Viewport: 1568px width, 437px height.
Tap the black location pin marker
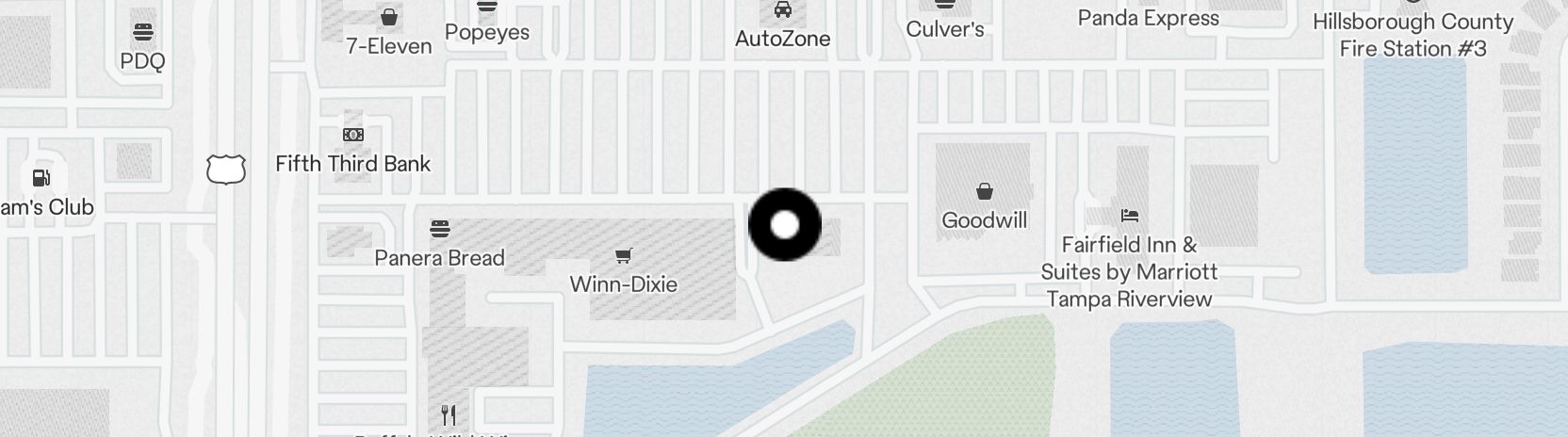coord(784,225)
